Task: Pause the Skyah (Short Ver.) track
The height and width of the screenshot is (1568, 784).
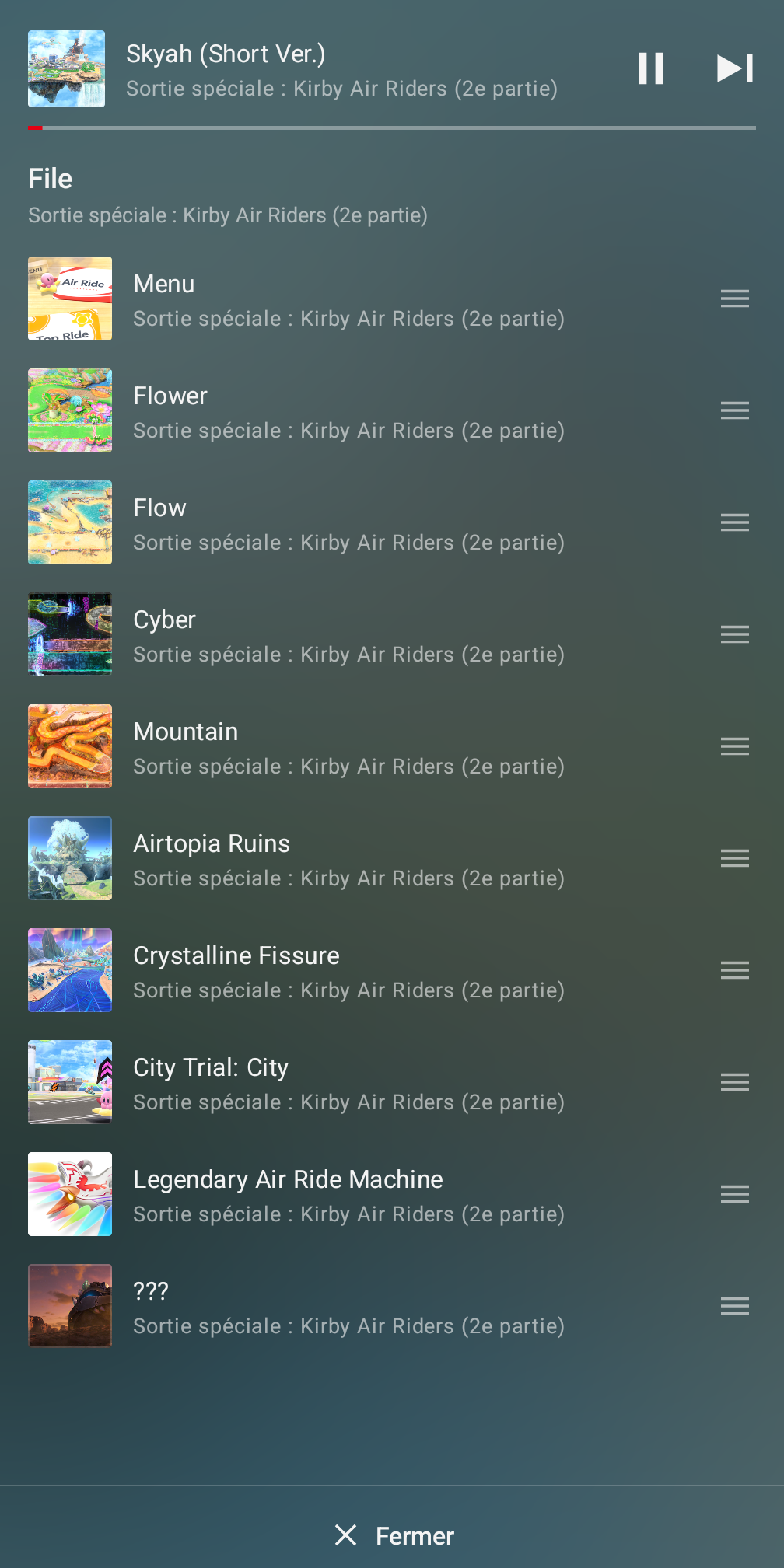Action: (x=651, y=68)
